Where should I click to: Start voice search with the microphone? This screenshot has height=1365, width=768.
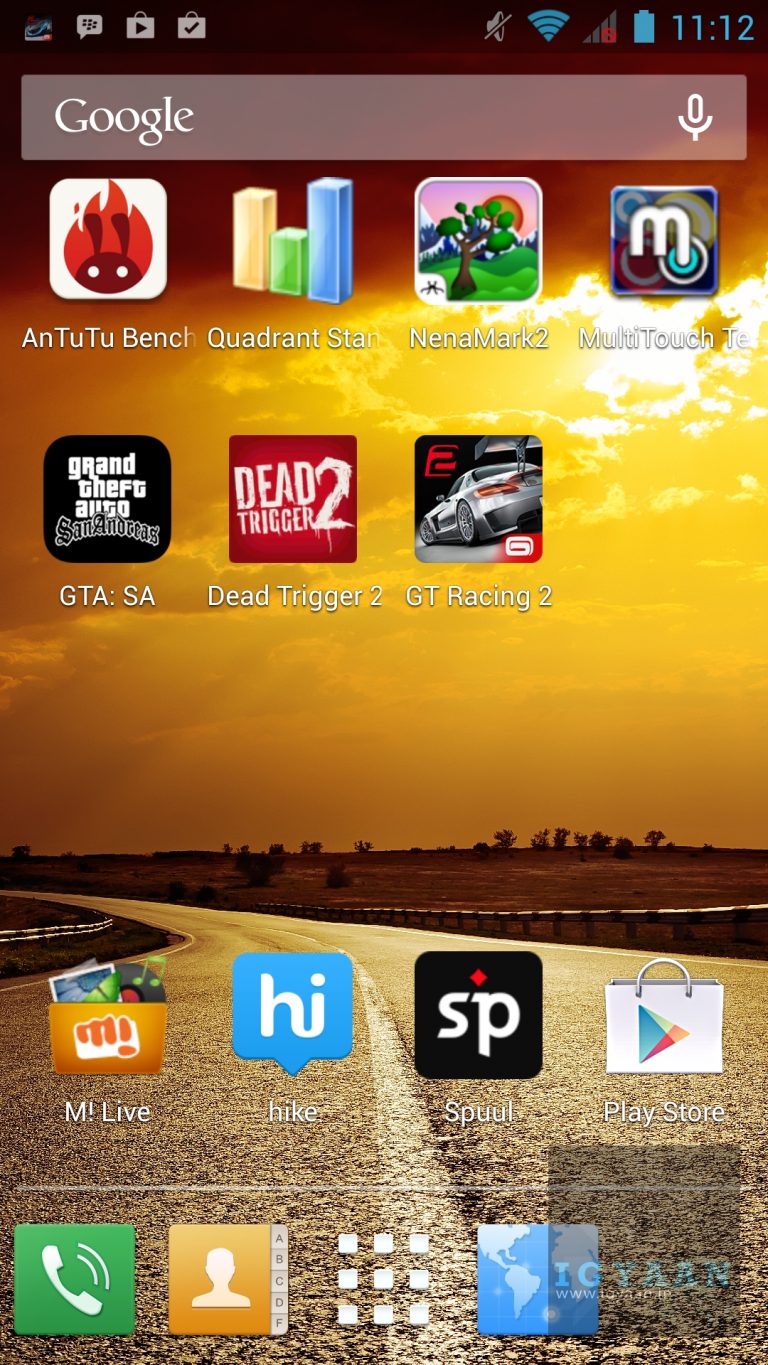[x=695, y=118]
